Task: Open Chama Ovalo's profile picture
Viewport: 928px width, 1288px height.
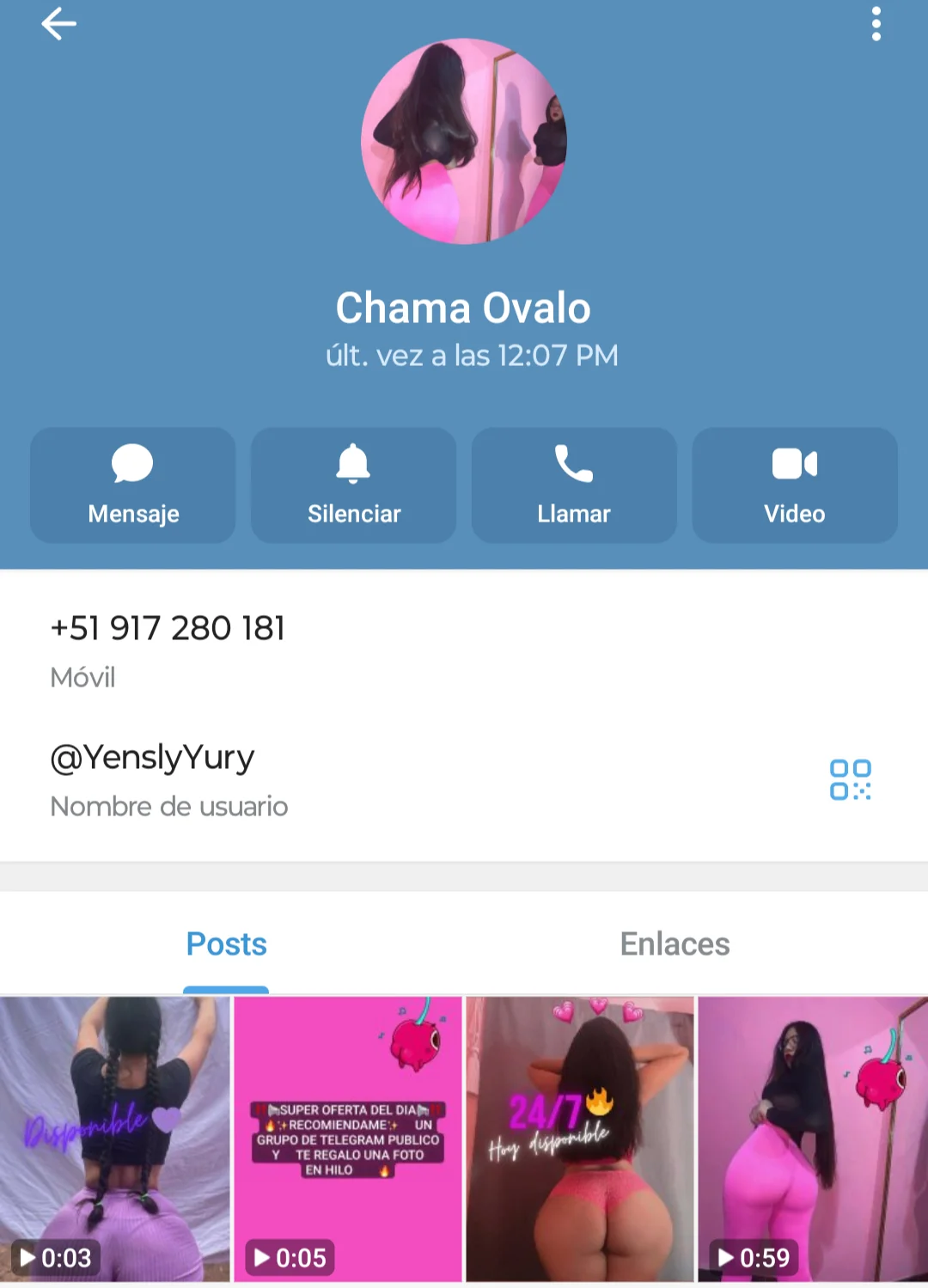Action: (464, 142)
